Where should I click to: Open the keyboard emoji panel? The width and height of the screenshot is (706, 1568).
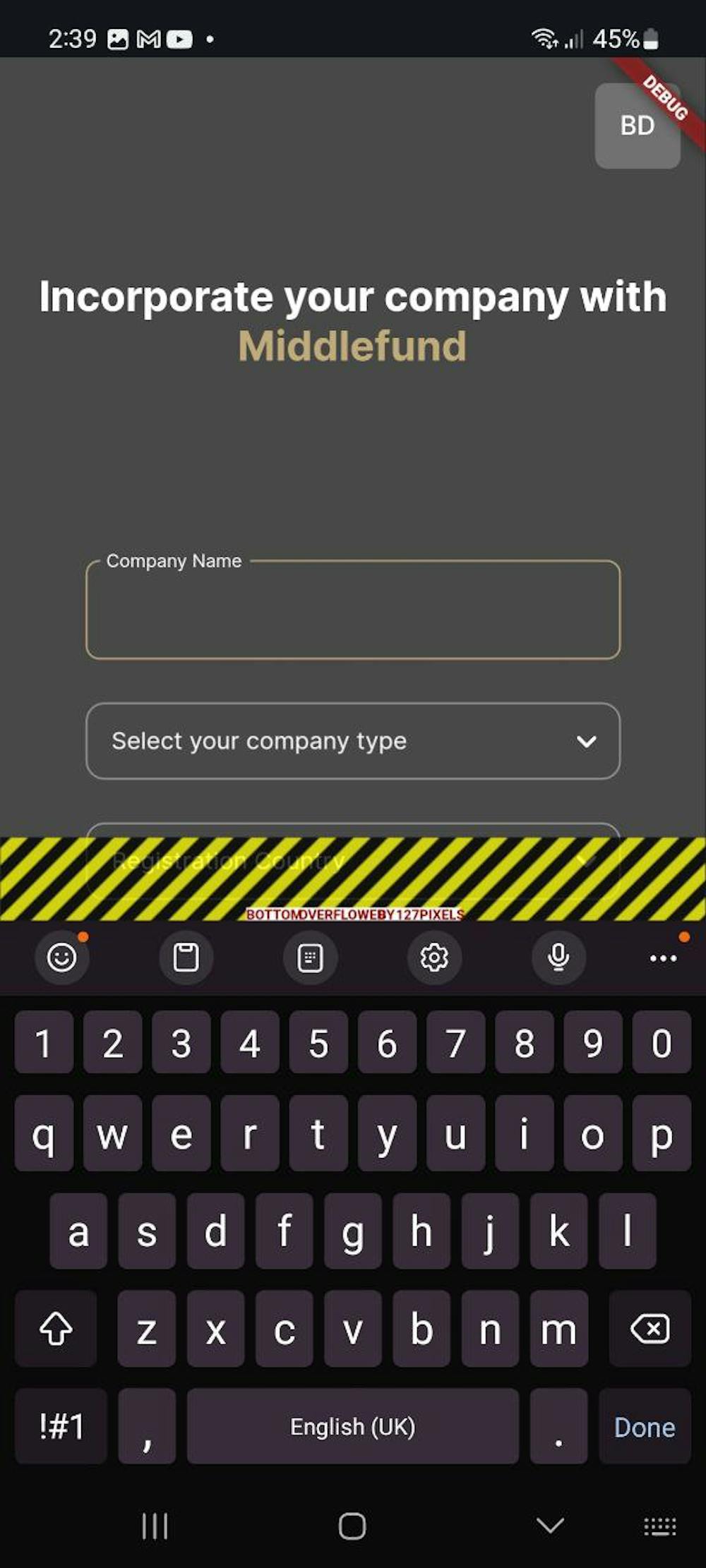click(61, 958)
